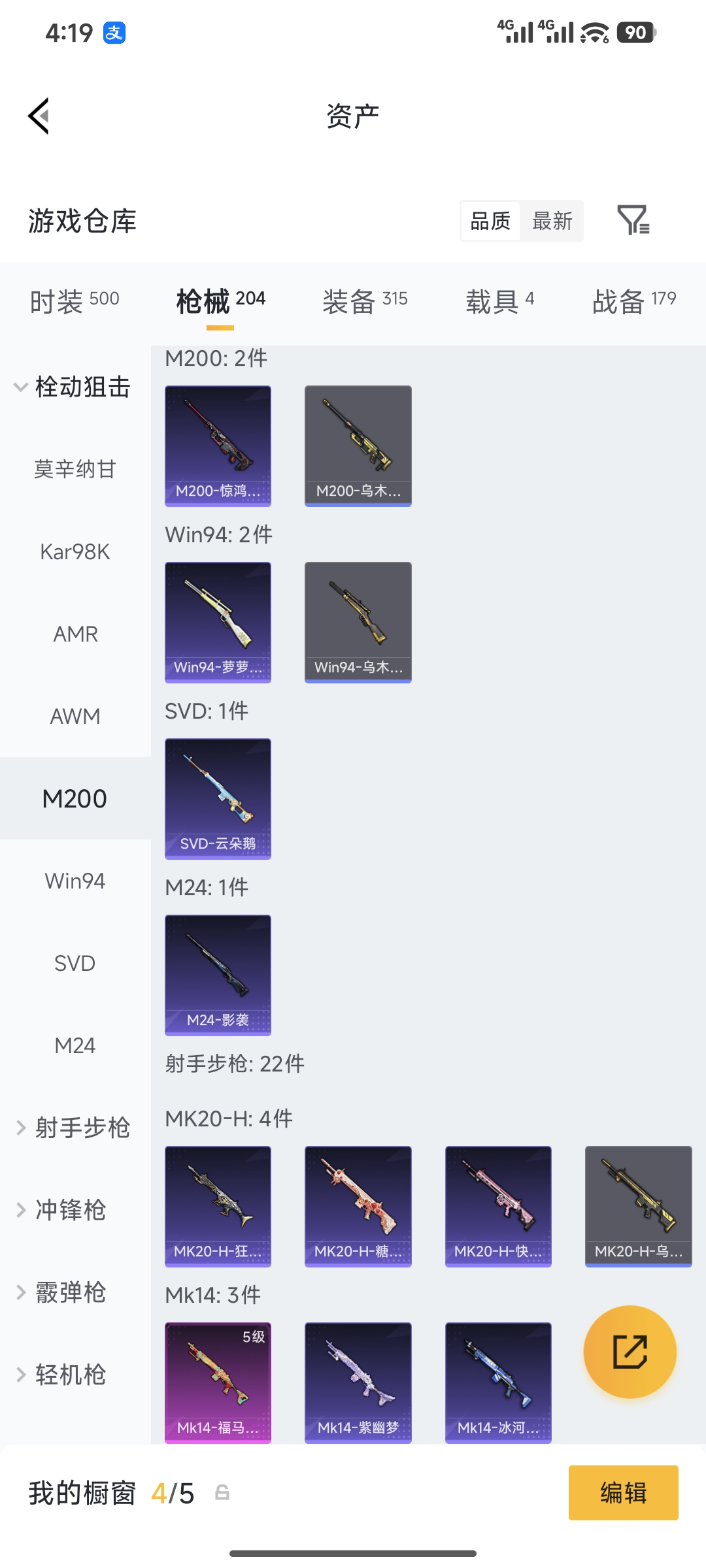
Task: Toggle sorting to 最新
Action: coord(551,221)
